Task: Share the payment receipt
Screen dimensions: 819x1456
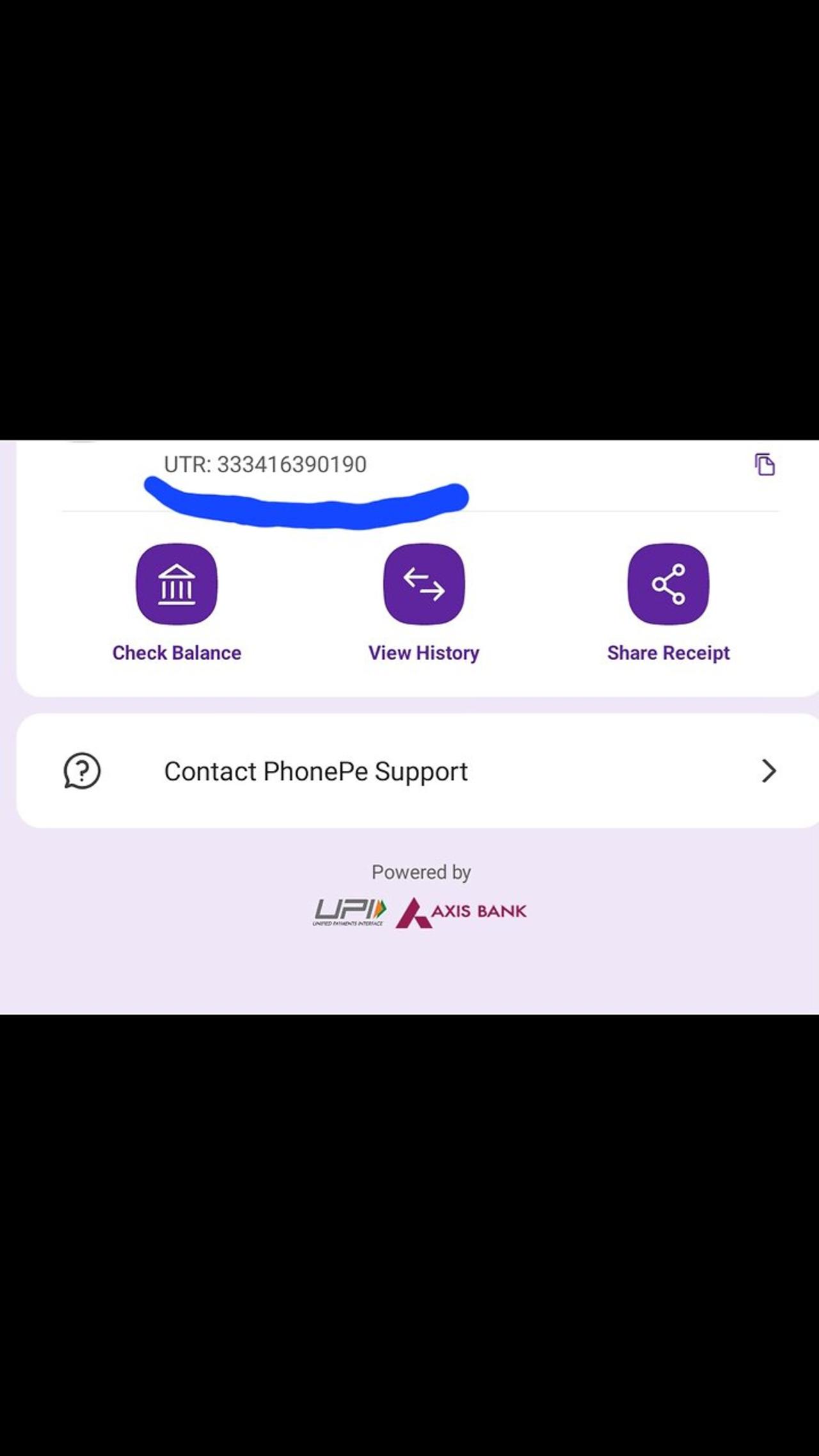Action: (x=668, y=584)
